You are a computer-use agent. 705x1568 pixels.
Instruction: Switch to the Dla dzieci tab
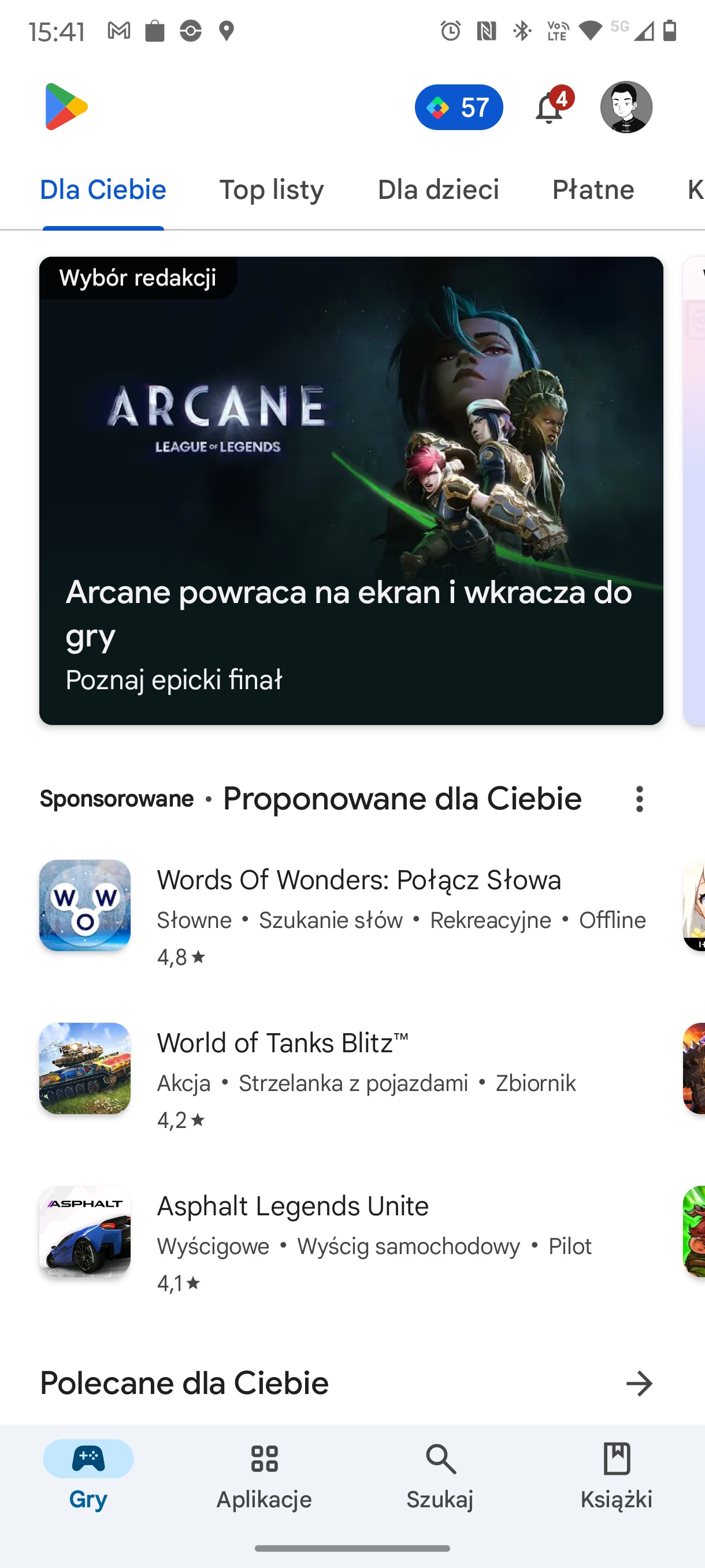tap(438, 190)
